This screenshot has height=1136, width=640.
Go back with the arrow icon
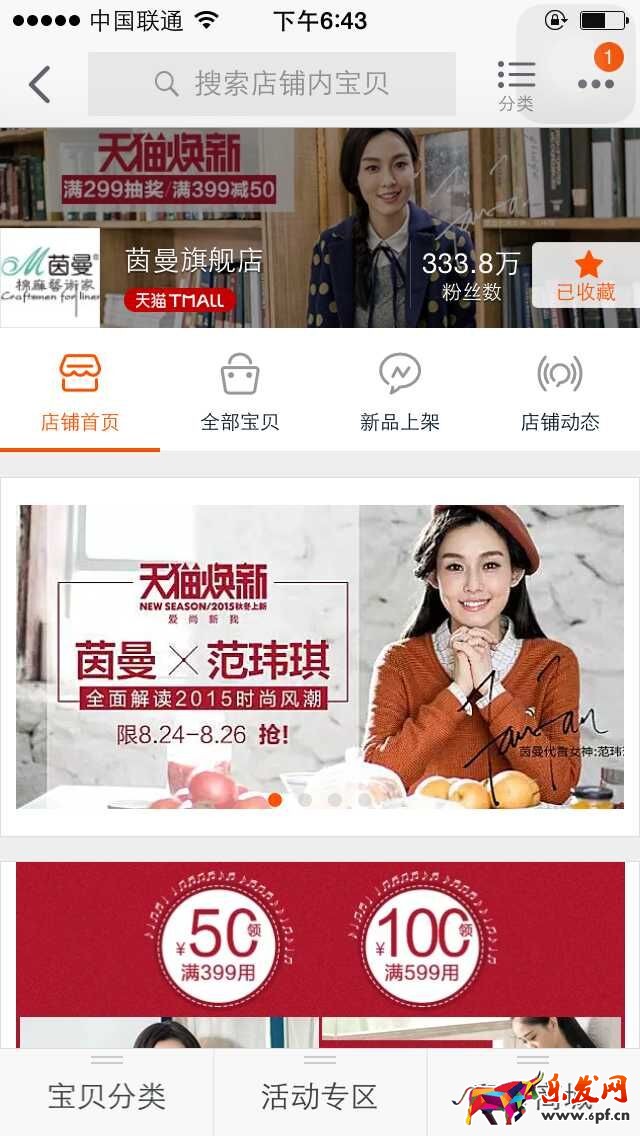40,85
